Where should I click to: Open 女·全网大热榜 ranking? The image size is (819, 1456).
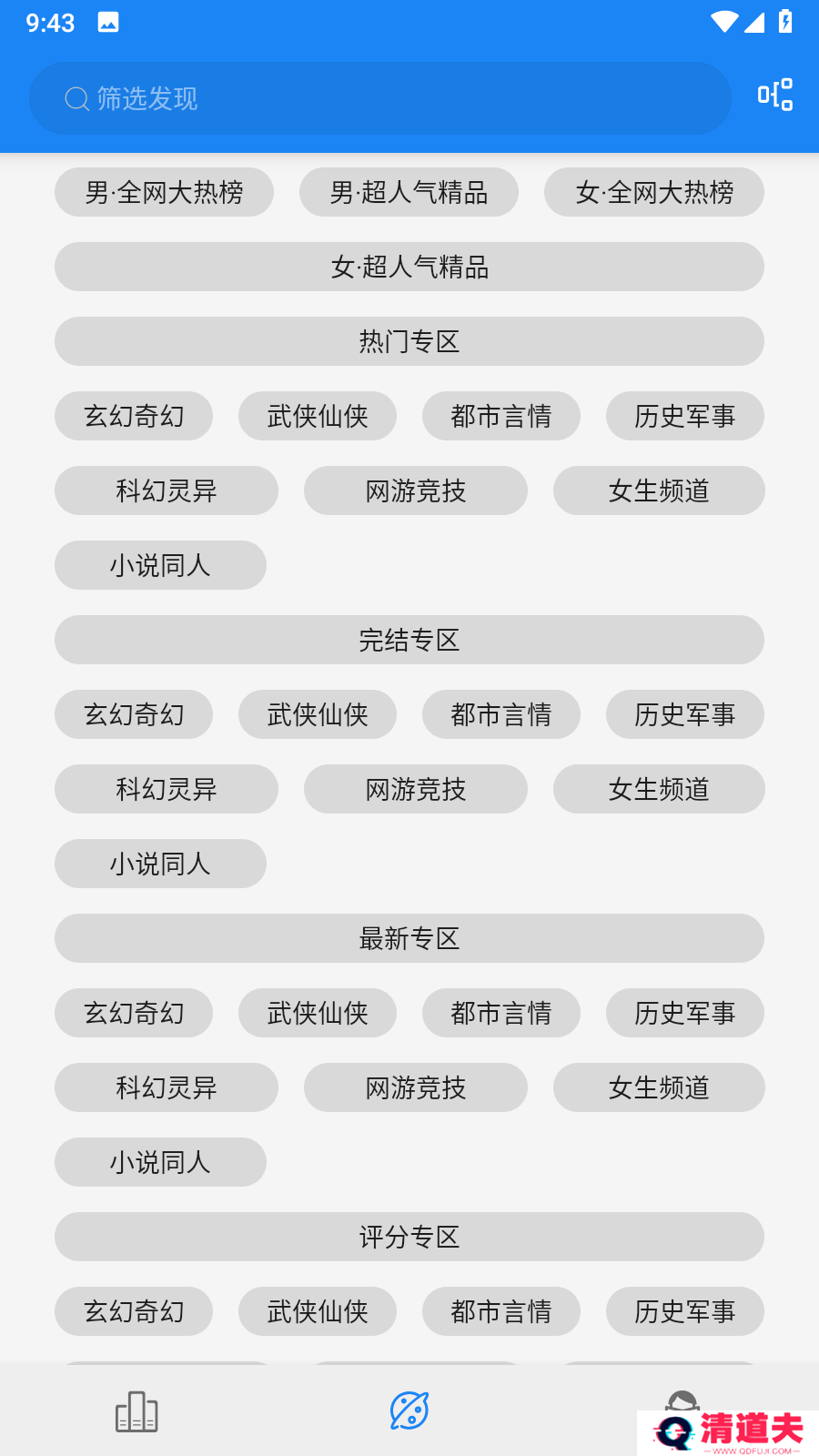coord(654,192)
